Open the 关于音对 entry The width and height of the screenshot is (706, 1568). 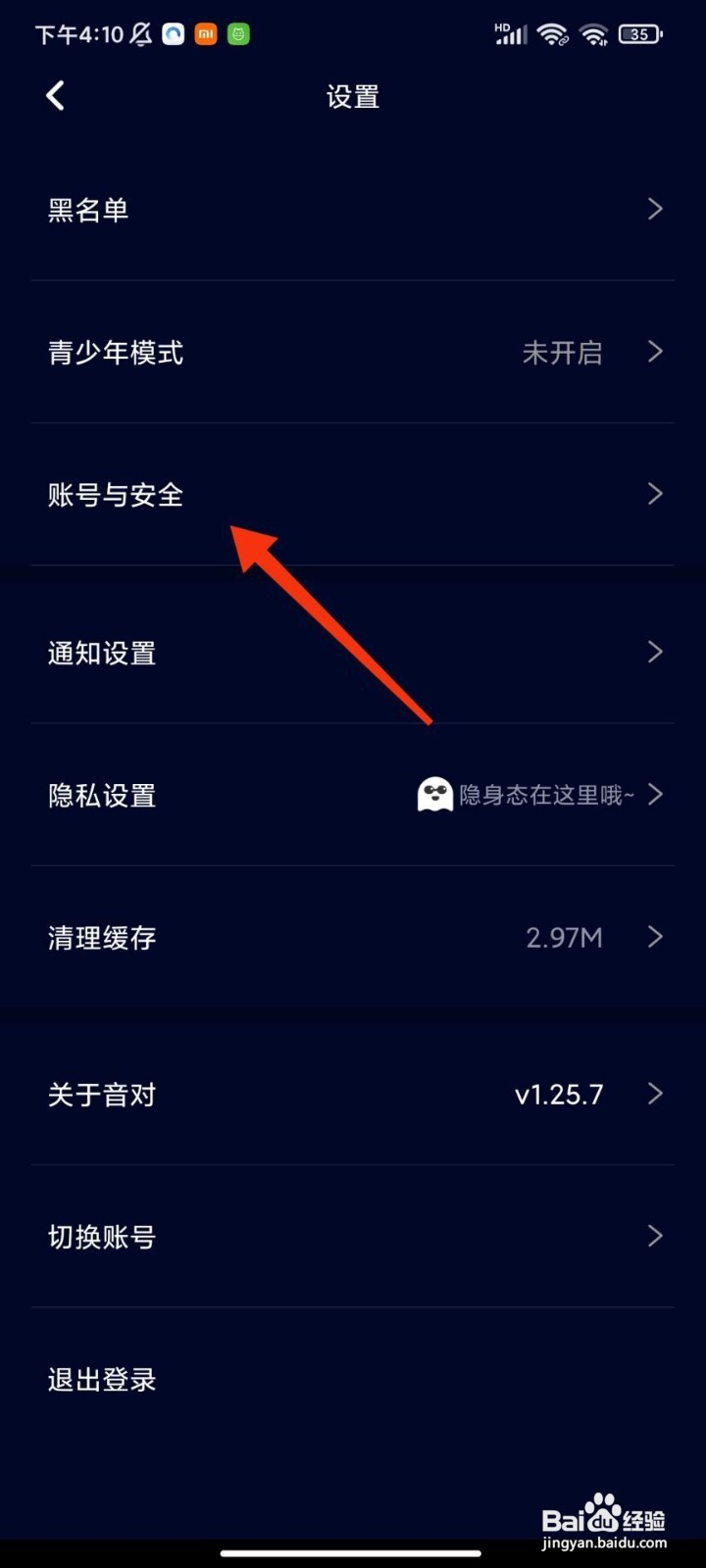pyautogui.click(x=101, y=1094)
